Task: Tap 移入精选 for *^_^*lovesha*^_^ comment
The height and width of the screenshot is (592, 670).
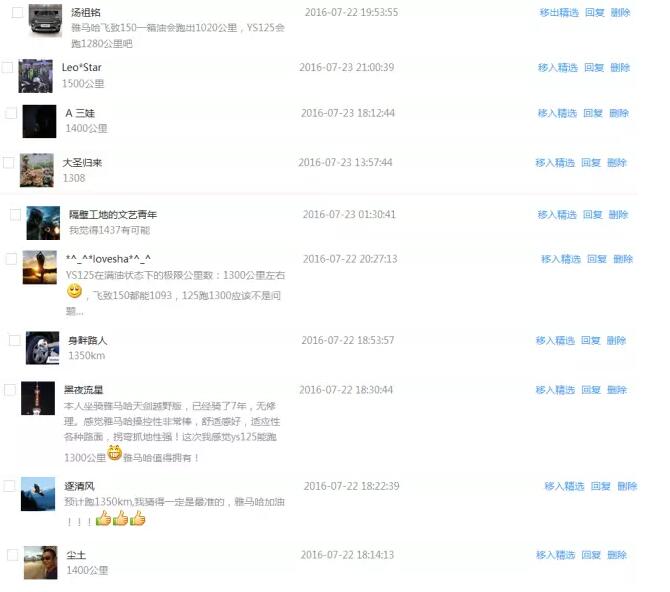Action: point(560,259)
